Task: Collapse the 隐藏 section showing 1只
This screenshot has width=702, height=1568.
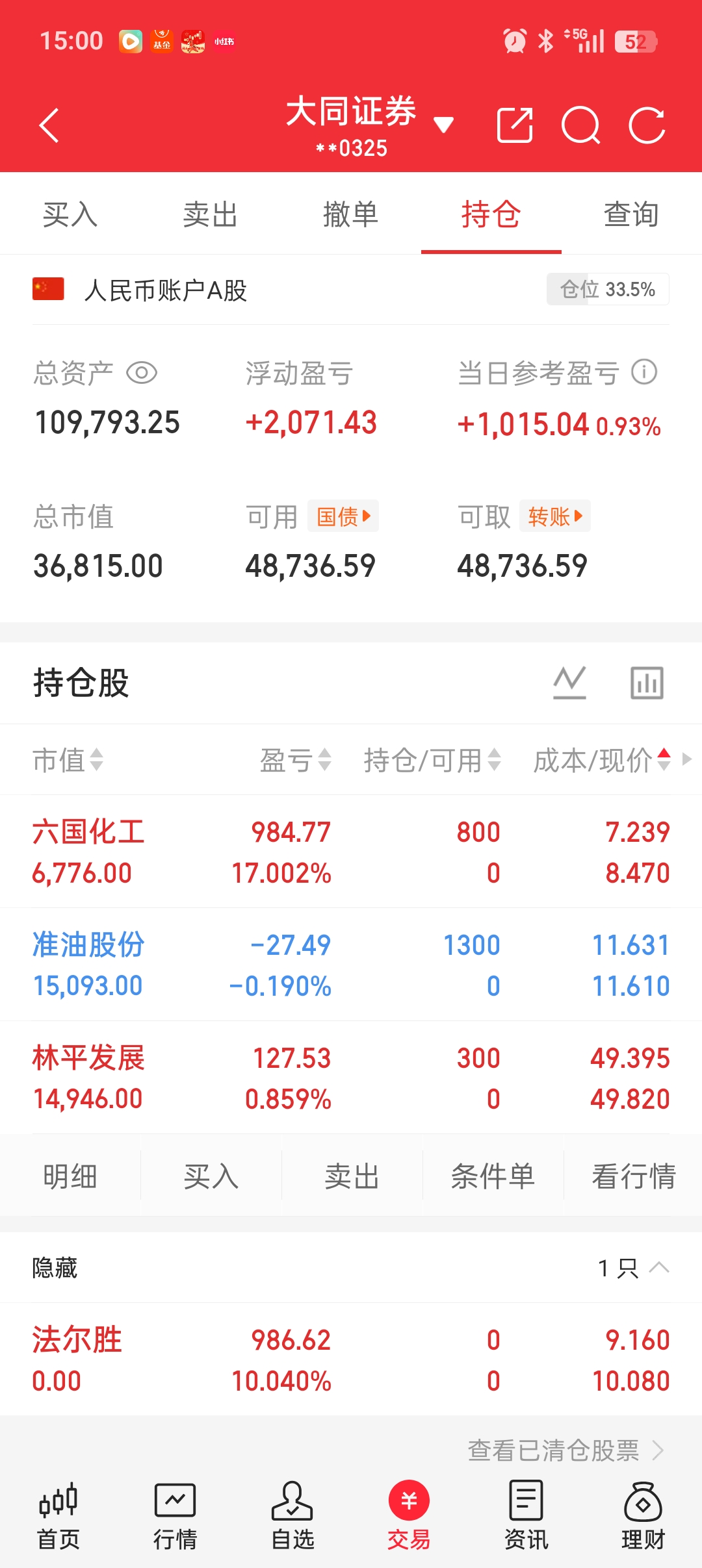Action: 658,1267
